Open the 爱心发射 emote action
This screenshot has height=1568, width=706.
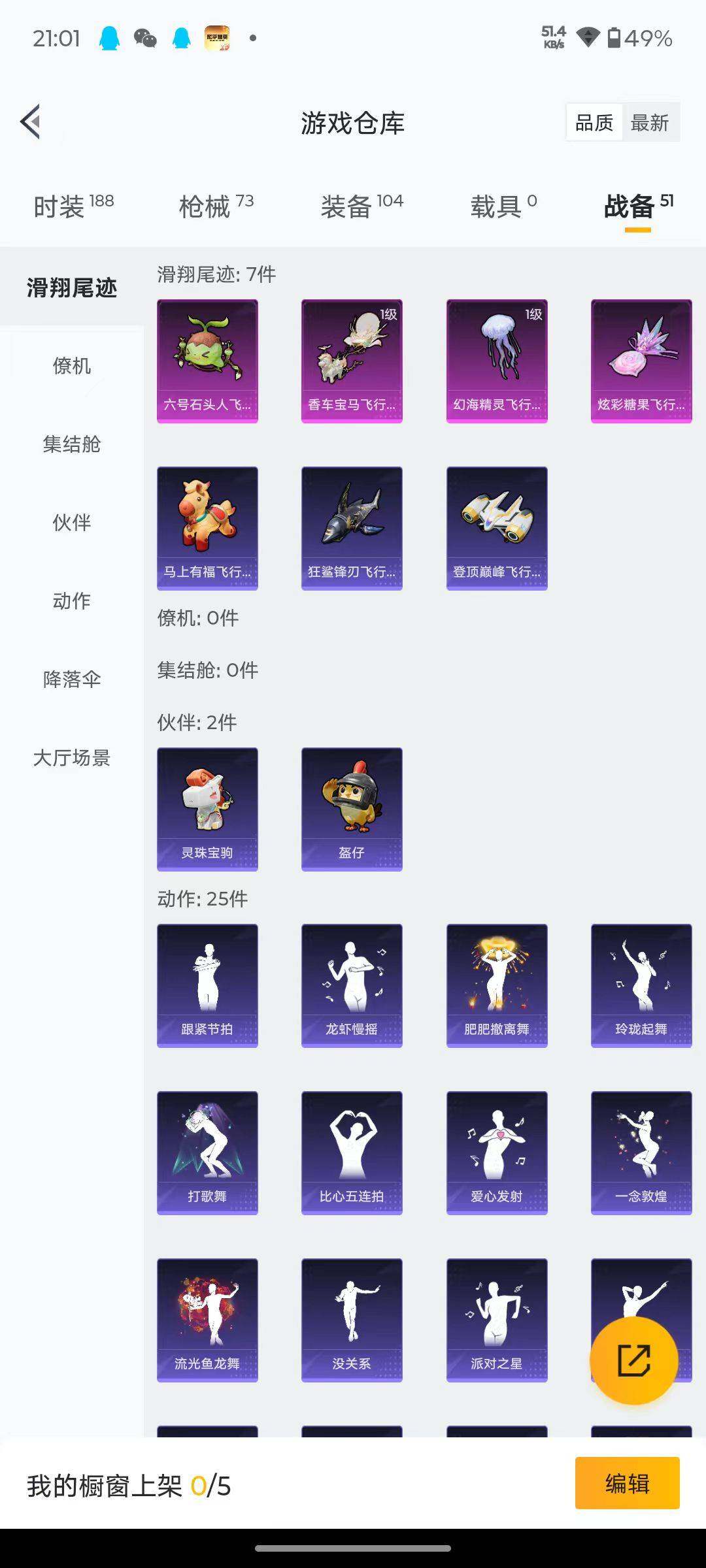496,1152
